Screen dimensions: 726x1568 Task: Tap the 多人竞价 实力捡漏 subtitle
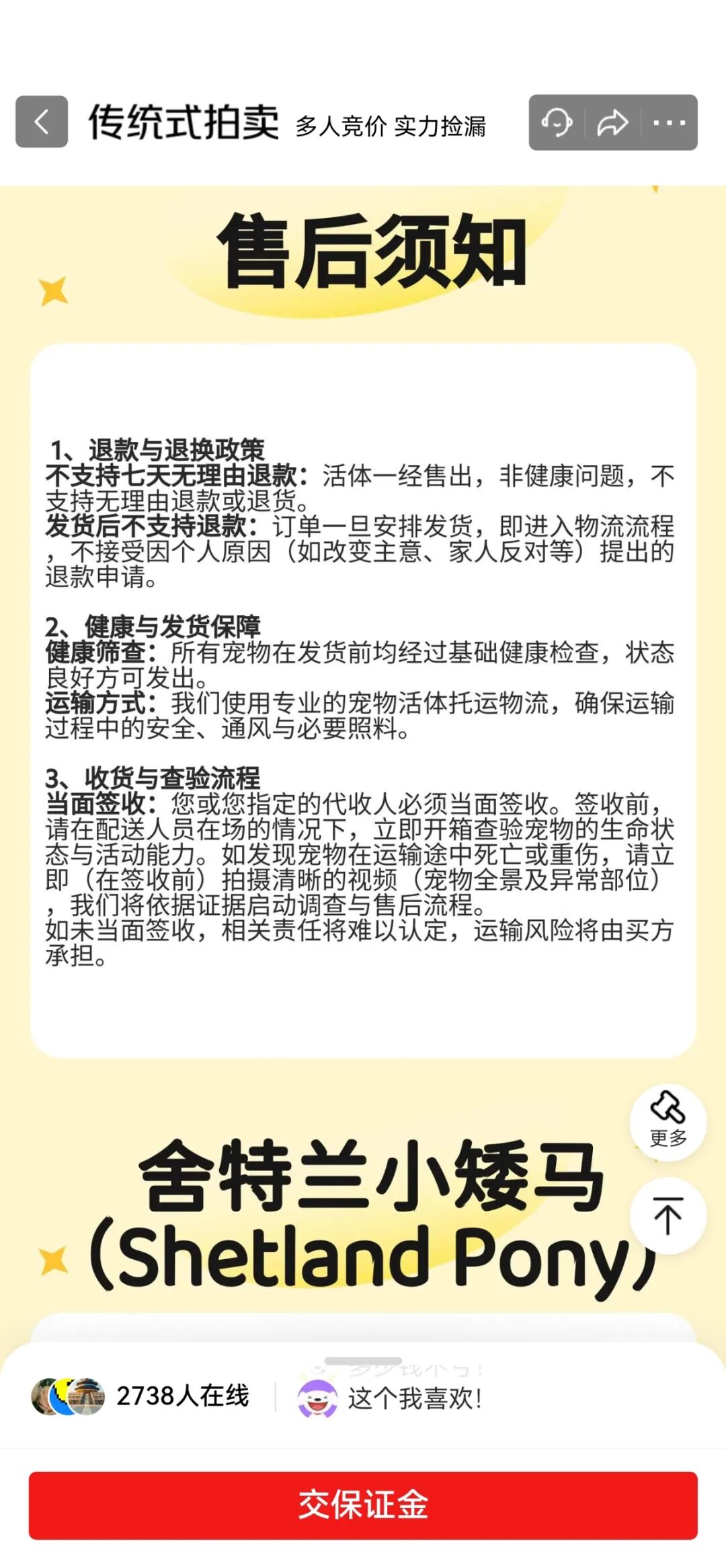(x=392, y=125)
